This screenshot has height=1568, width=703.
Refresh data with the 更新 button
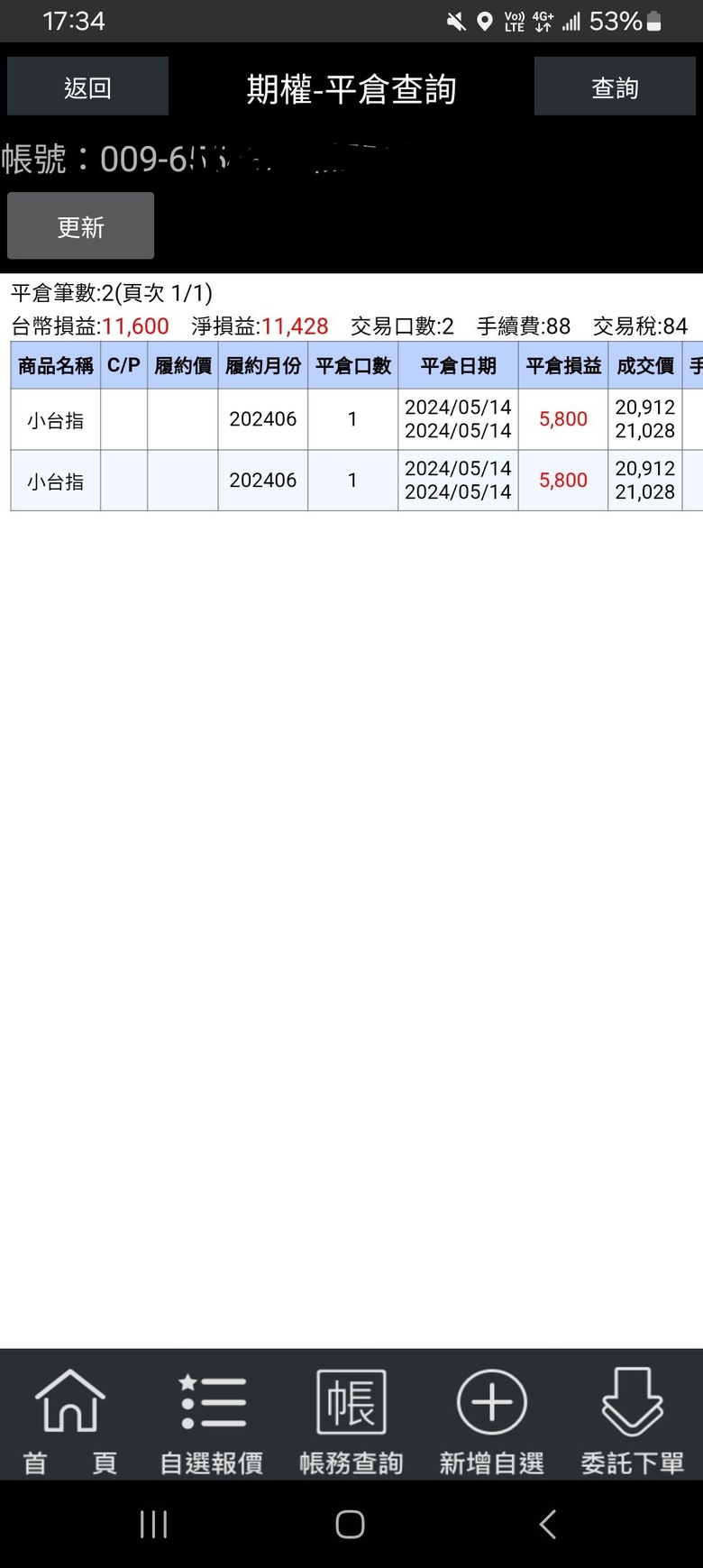pyautogui.click(x=81, y=226)
